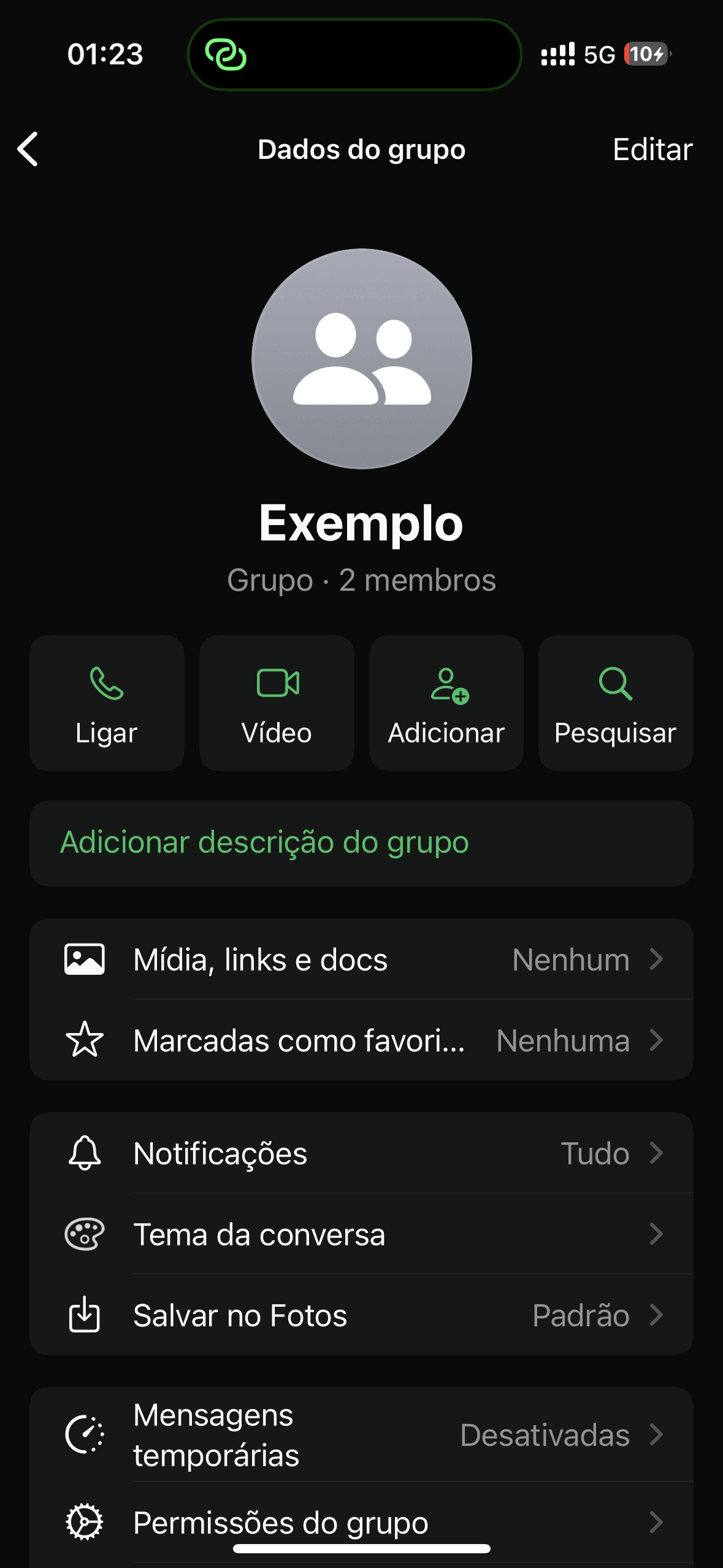Image resolution: width=723 pixels, height=1568 pixels.
Task: Start a group video call
Action: click(277, 703)
